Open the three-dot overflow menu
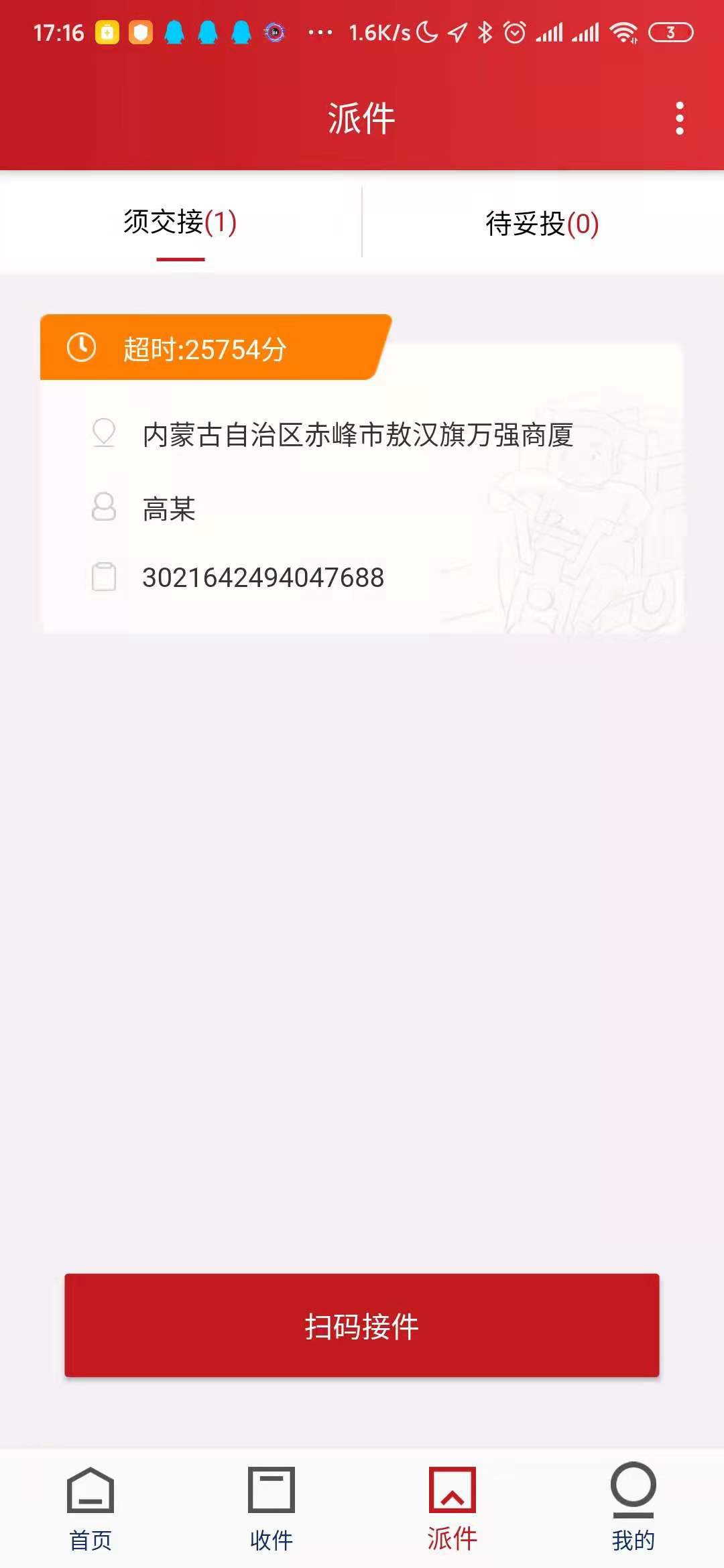 [679, 119]
